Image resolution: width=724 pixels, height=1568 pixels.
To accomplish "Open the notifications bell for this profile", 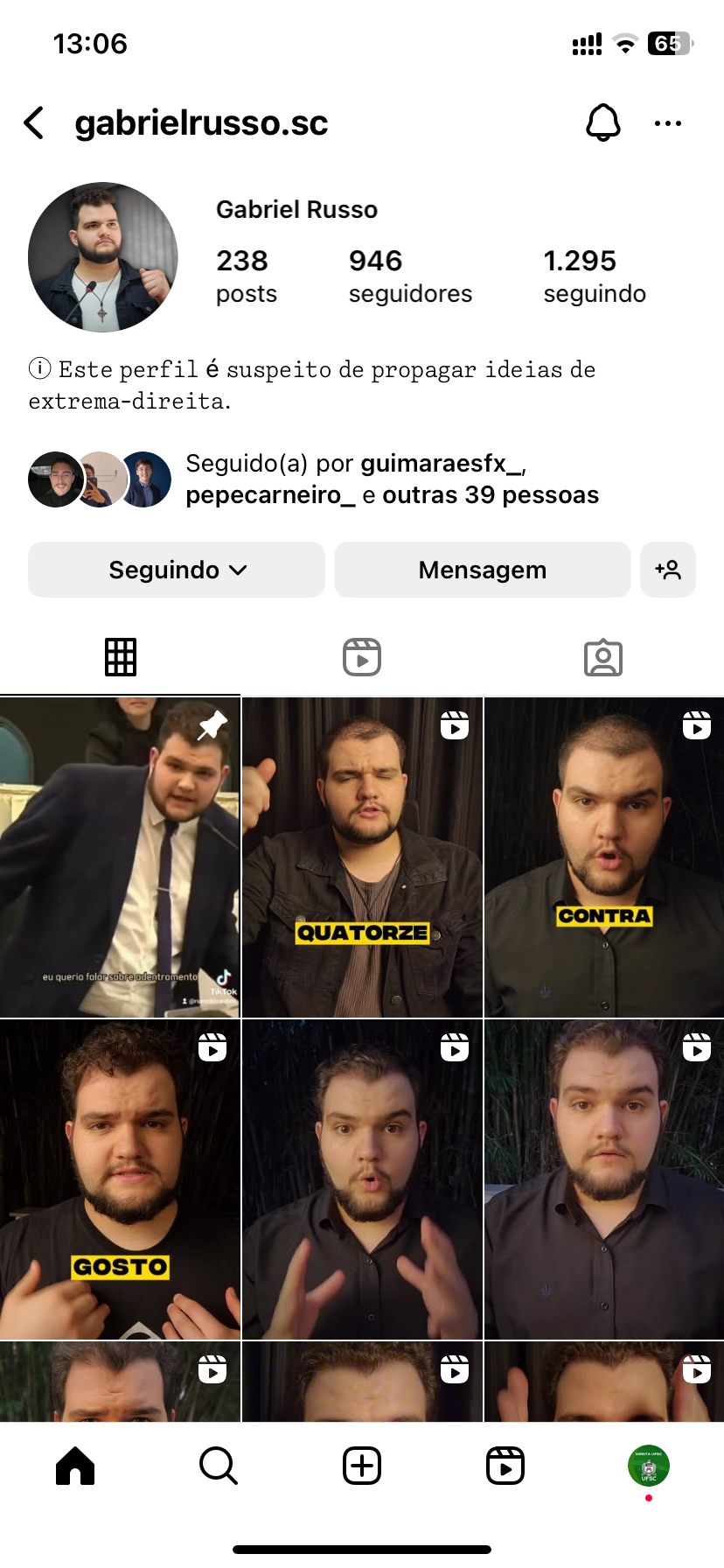I will tap(602, 123).
